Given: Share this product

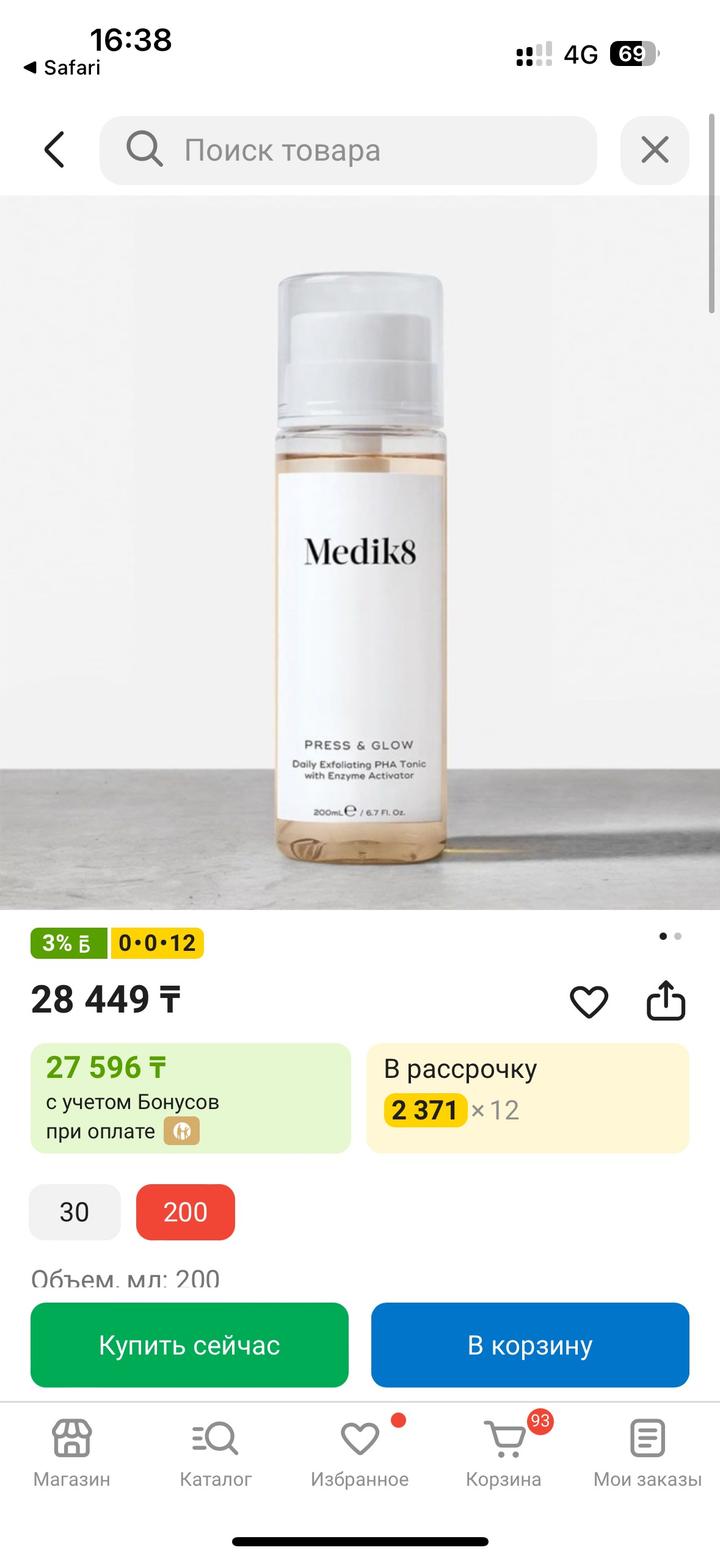Looking at the screenshot, I should coord(666,1001).
